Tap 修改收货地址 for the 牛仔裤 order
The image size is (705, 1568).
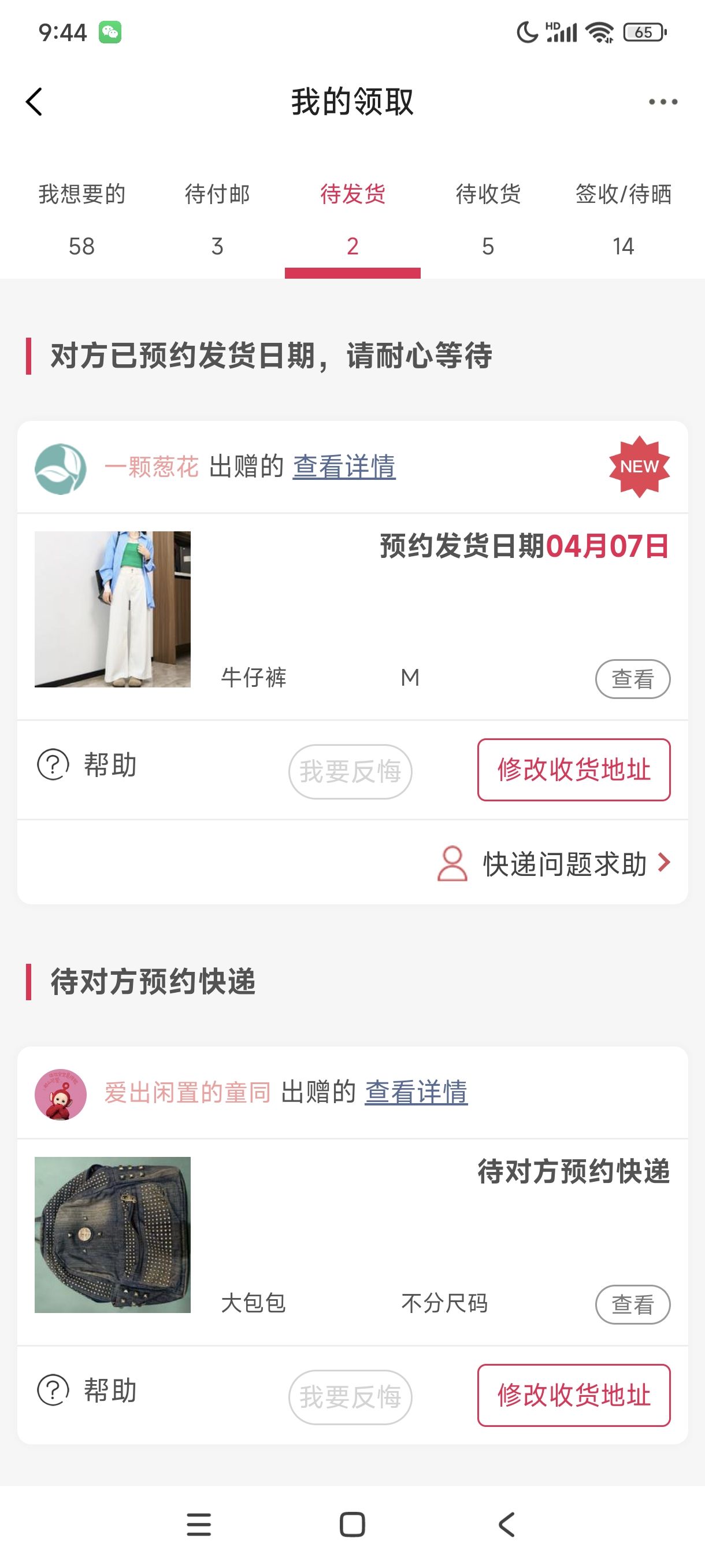574,770
